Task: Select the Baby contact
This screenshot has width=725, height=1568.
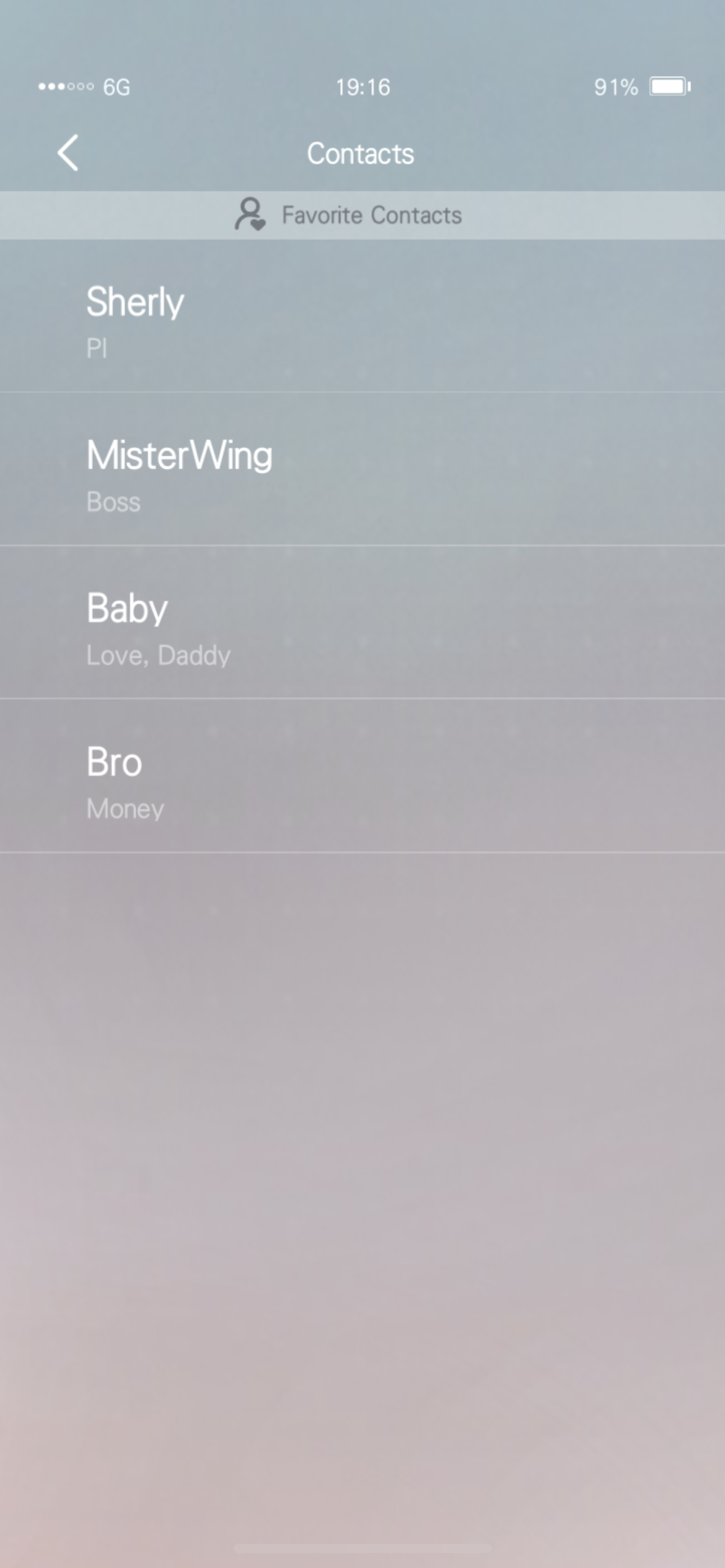Action: pyautogui.click(x=362, y=622)
